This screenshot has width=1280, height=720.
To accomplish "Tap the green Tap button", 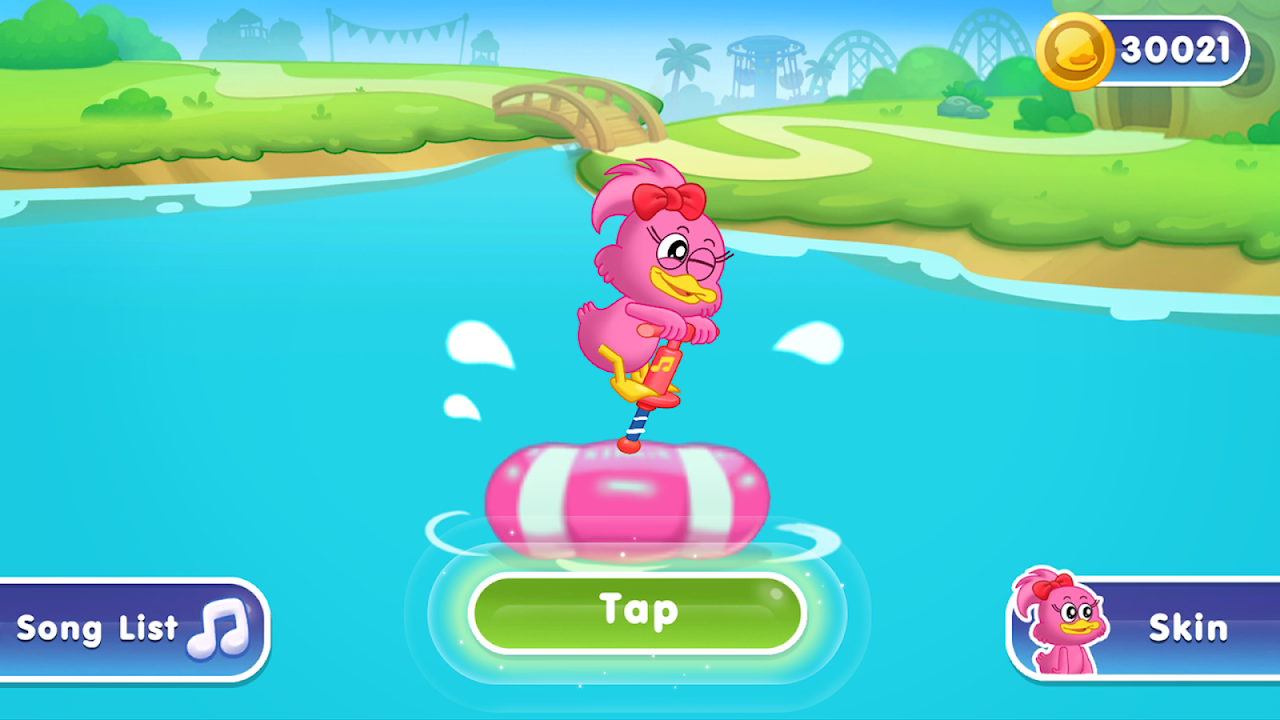I will point(637,611).
